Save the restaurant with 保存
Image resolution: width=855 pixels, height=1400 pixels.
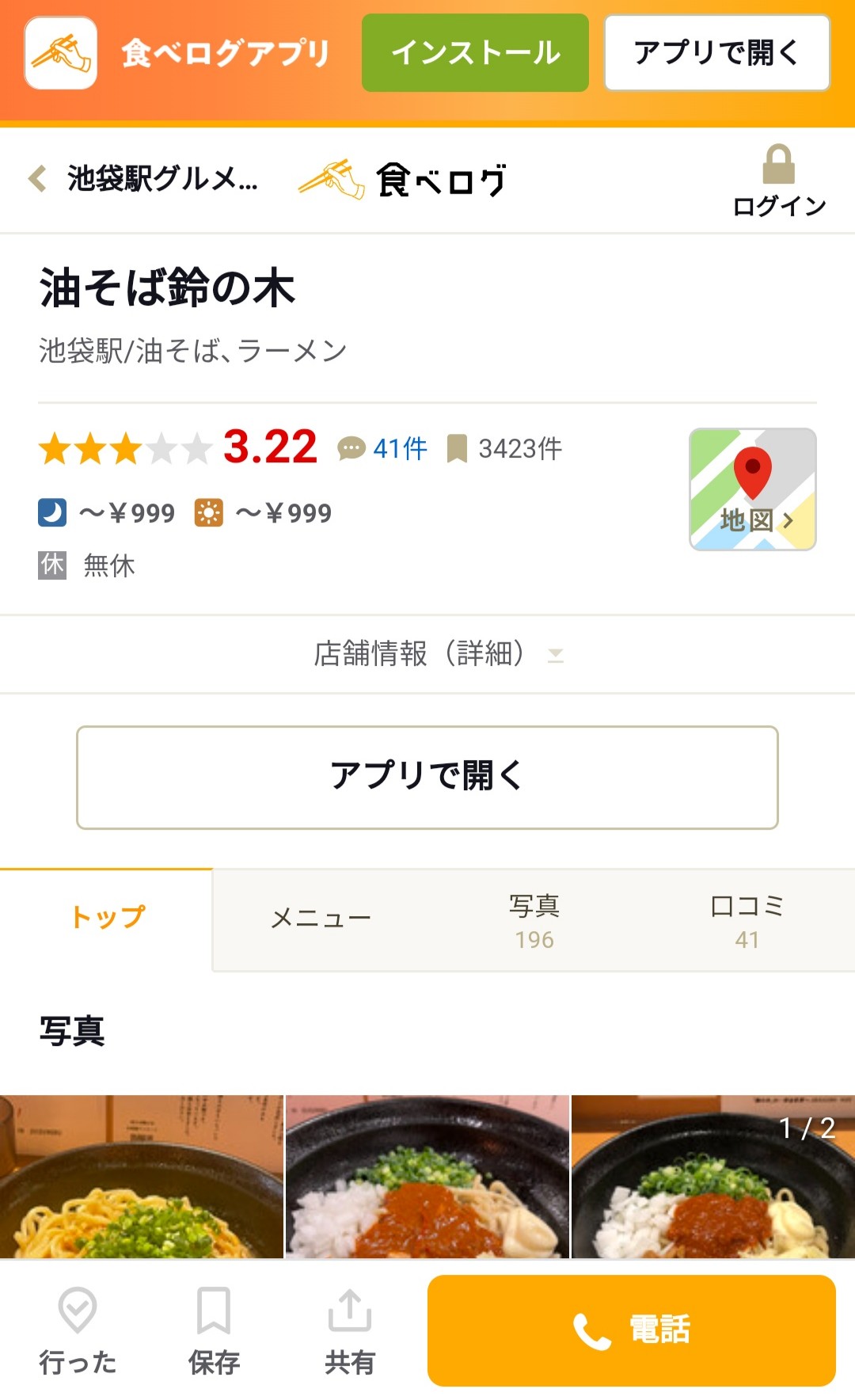point(214,1330)
